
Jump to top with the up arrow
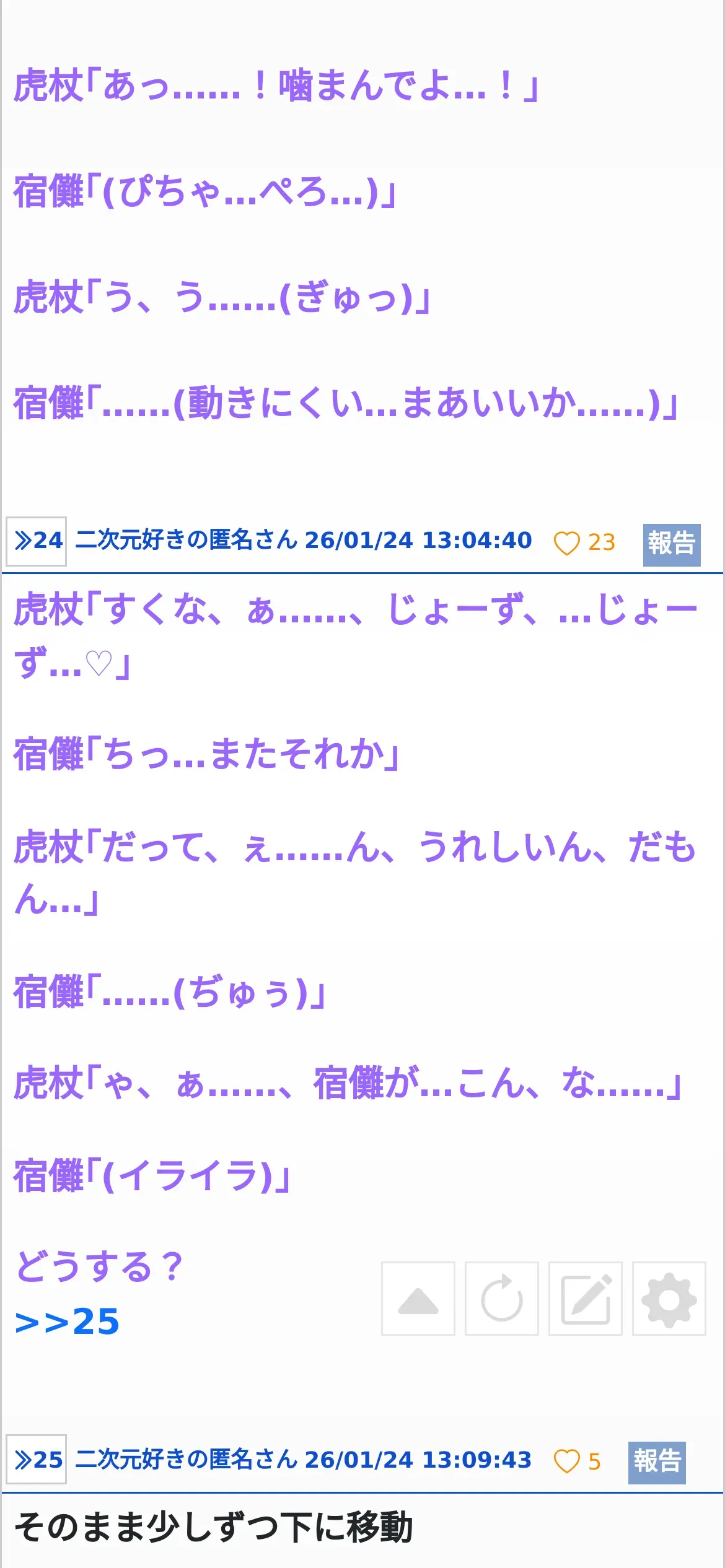click(x=418, y=1299)
